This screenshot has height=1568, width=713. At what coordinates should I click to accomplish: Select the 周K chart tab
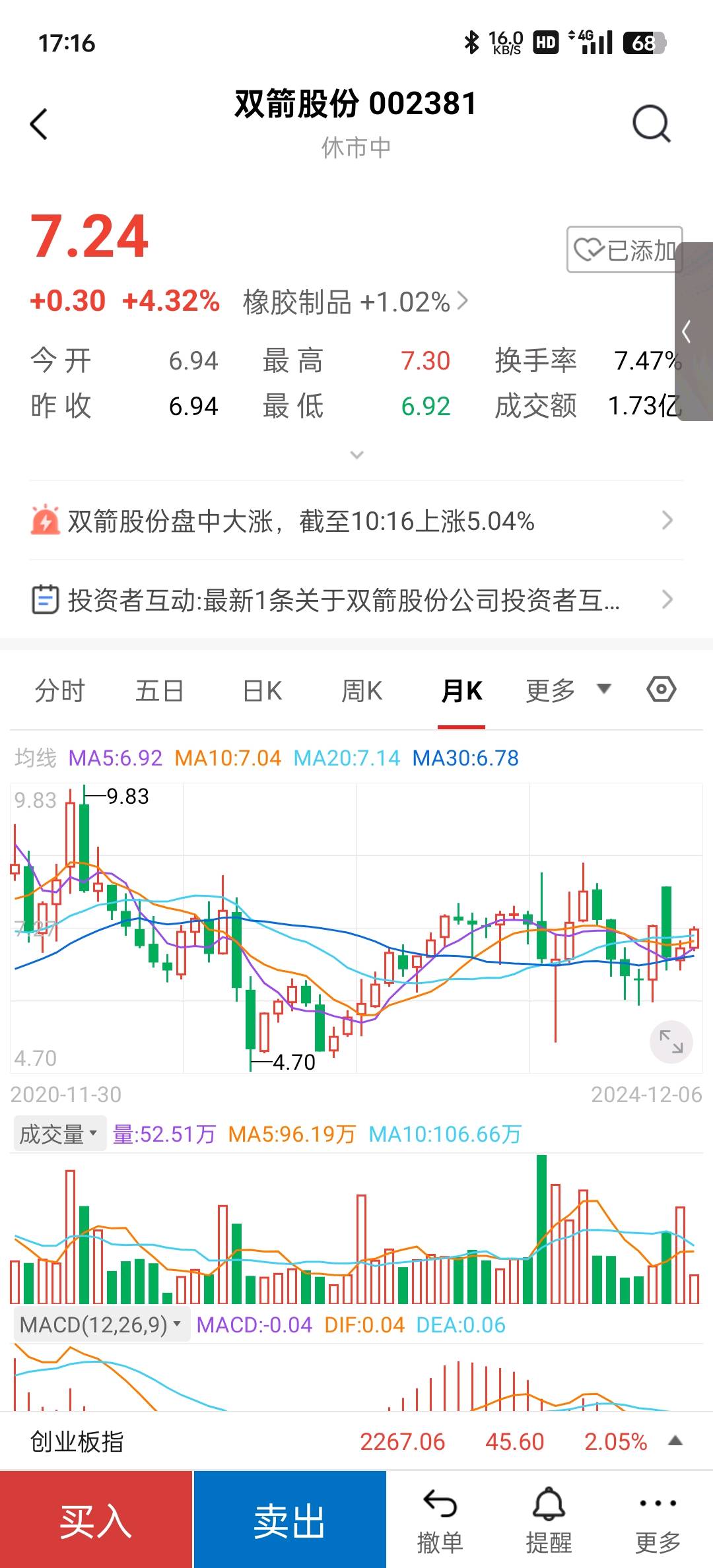362,691
